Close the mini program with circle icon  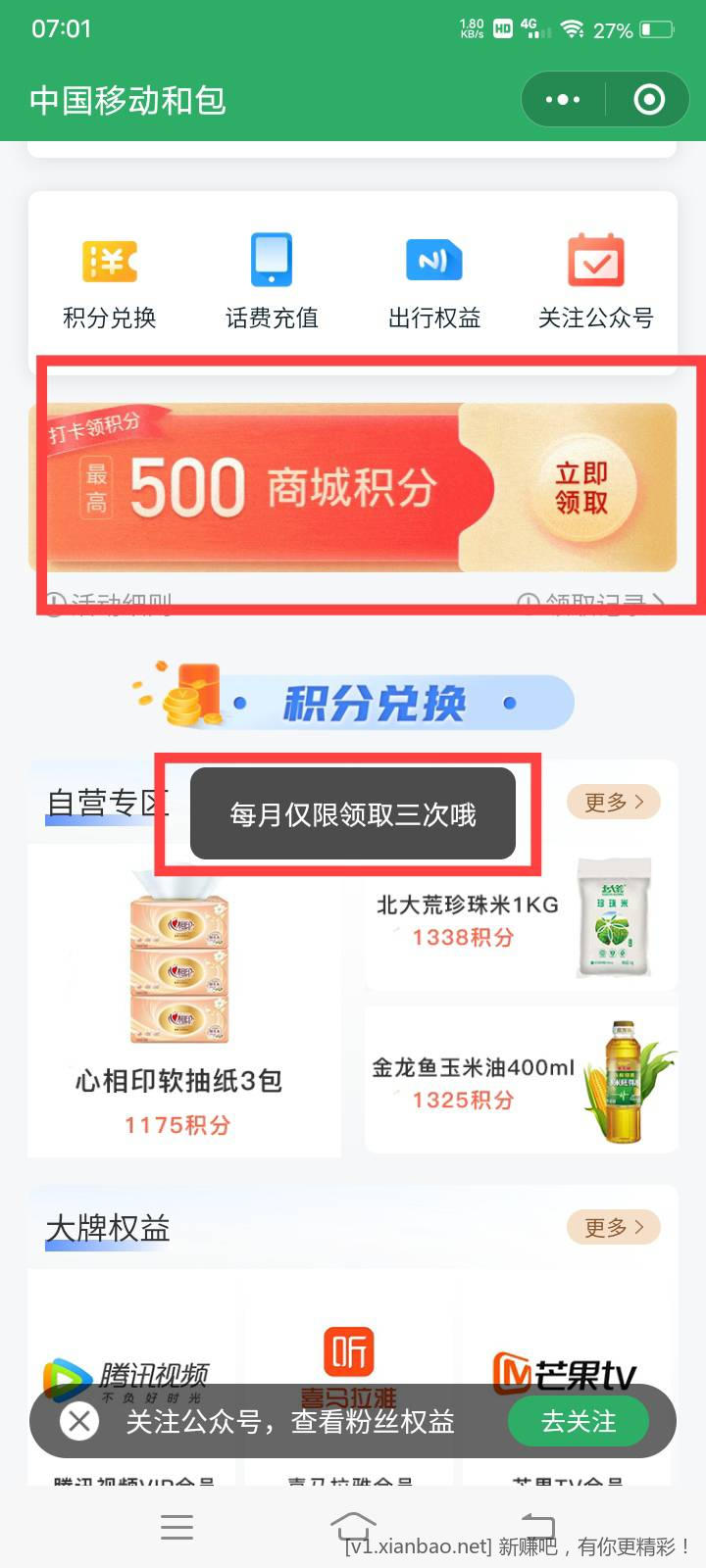click(649, 100)
